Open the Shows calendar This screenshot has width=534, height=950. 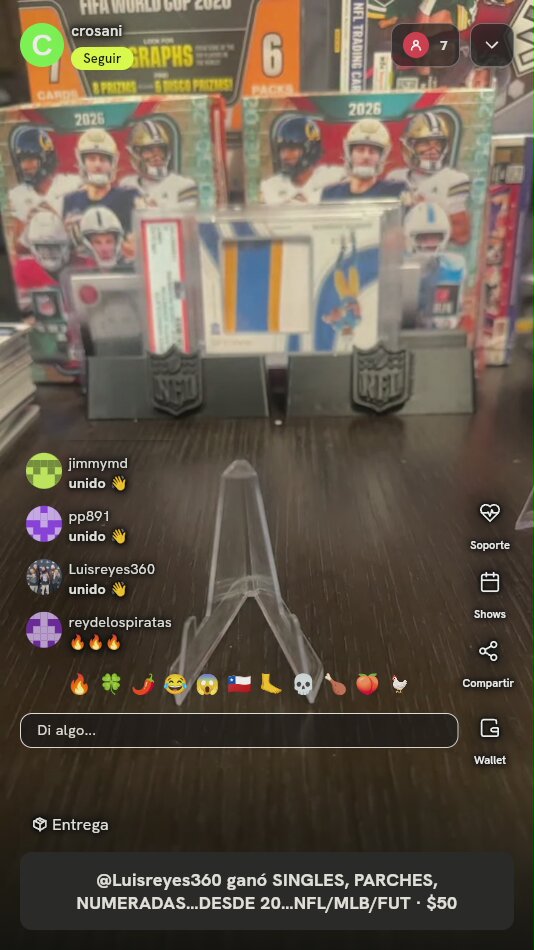click(x=490, y=596)
